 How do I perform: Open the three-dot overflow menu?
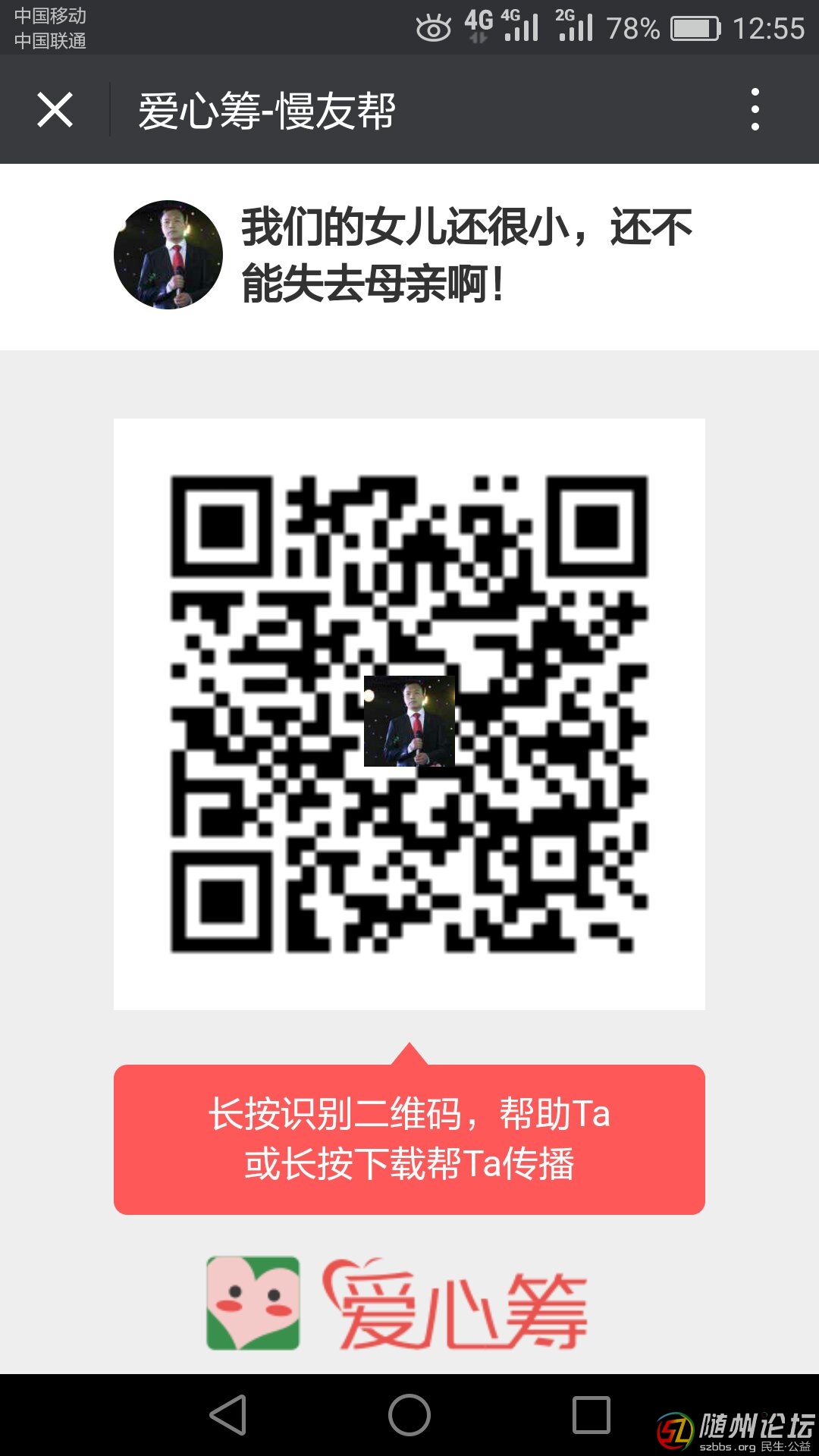[x=755, y=109]
